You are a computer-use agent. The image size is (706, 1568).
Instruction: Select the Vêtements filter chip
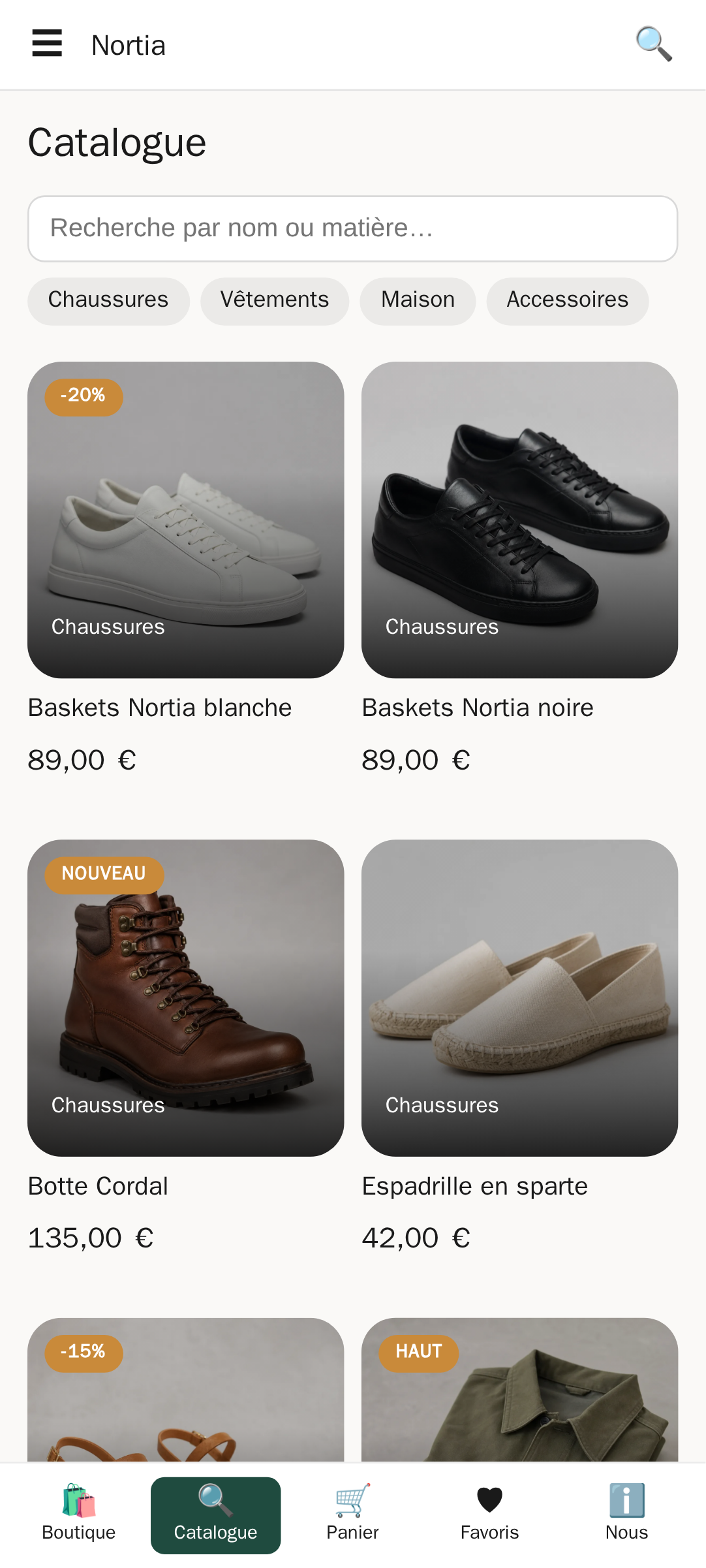275,301
